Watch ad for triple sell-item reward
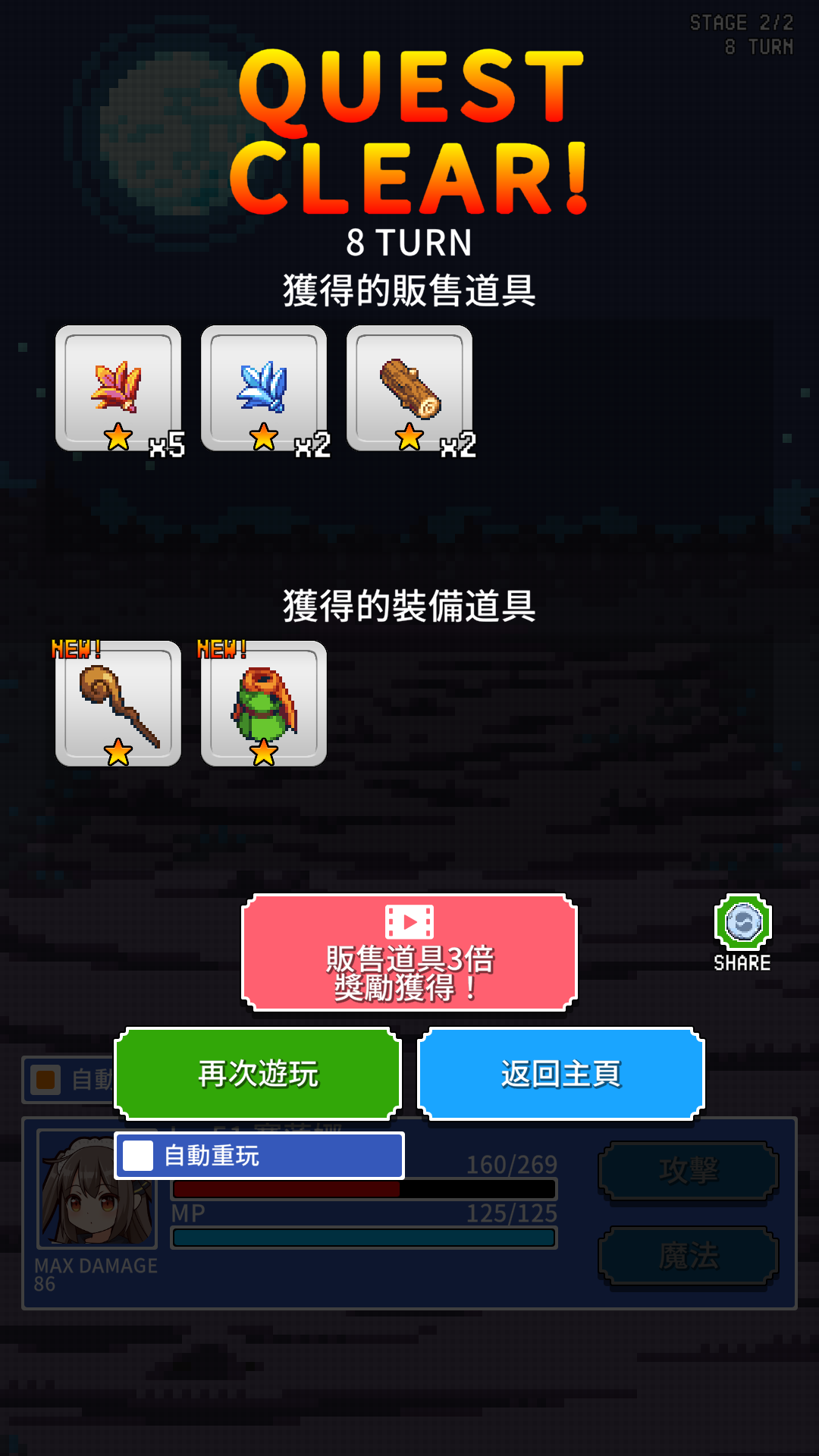The width and height of the screenshot is (819, 1456). click(x=409, y=952)
